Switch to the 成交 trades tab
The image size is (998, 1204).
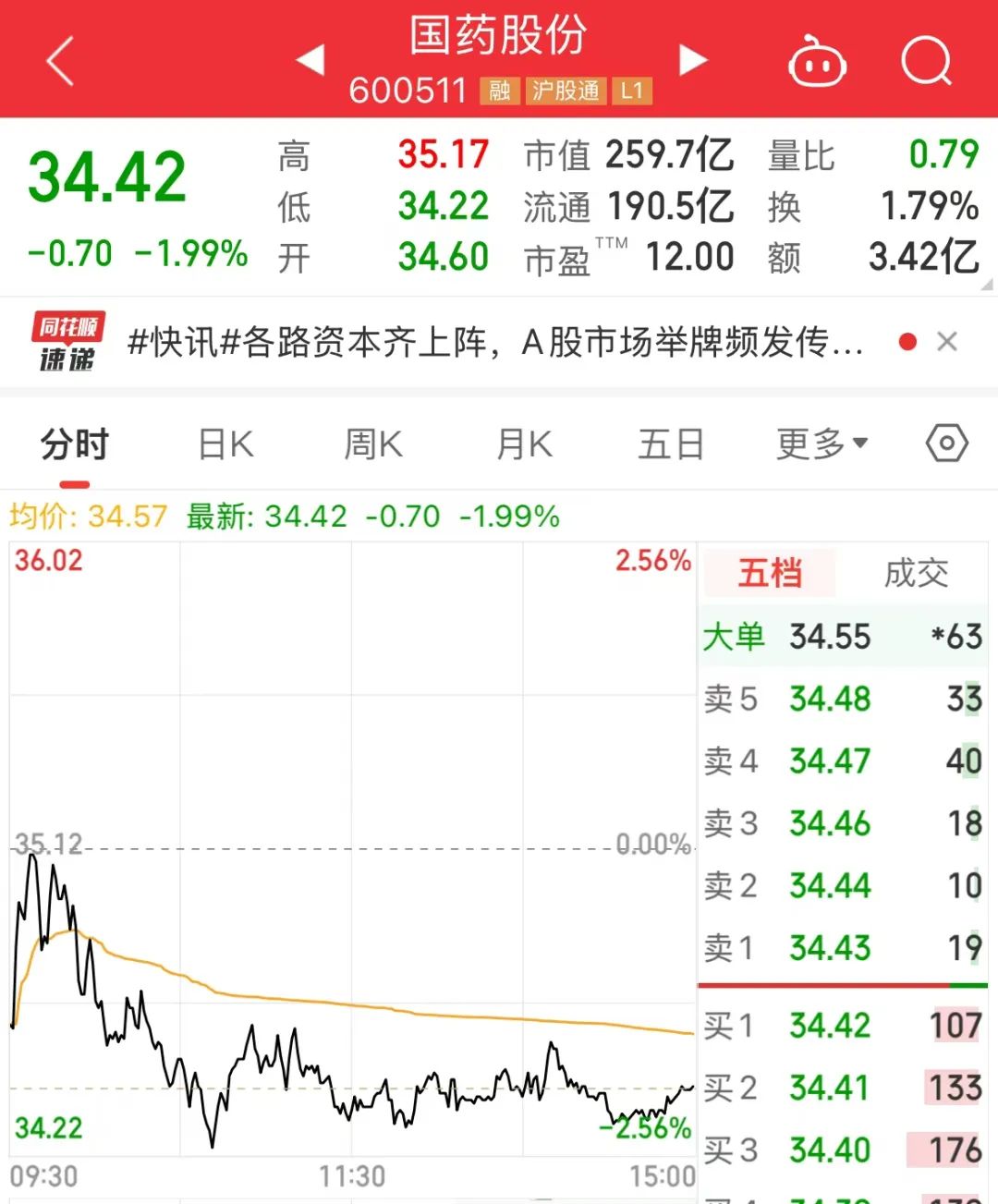[916, 573]
